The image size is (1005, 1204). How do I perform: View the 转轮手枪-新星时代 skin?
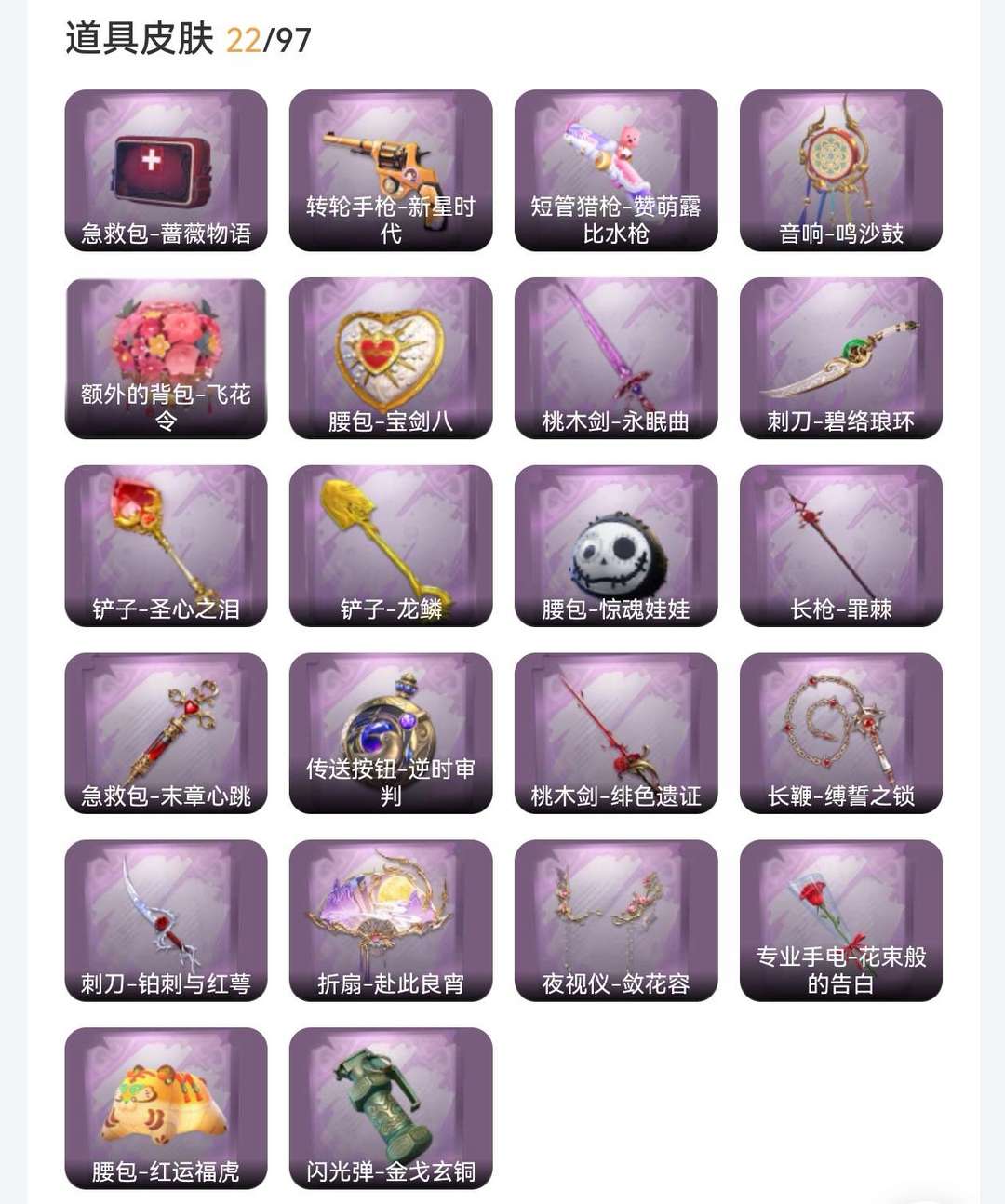tap(391, 170)
